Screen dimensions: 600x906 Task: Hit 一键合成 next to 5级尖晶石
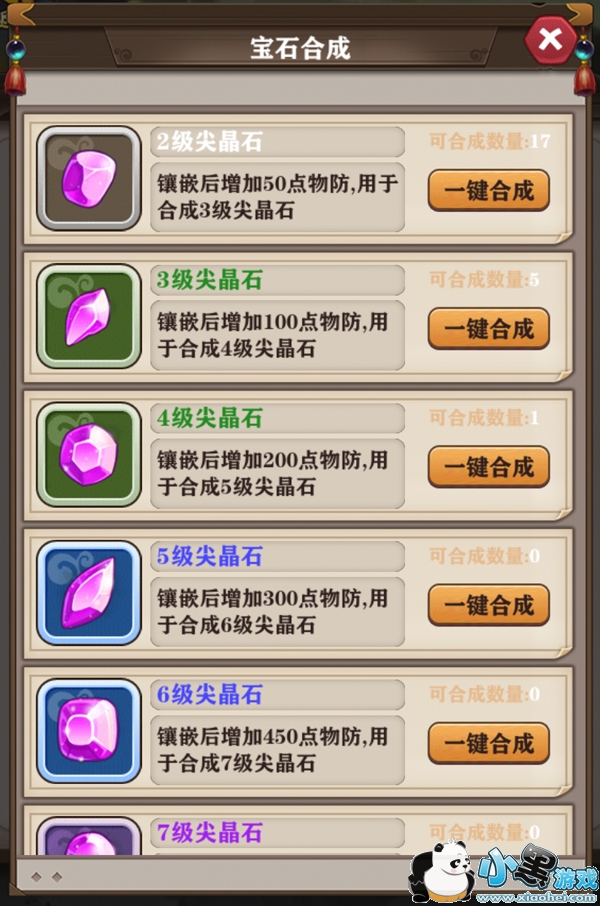[x=489, y=604]
